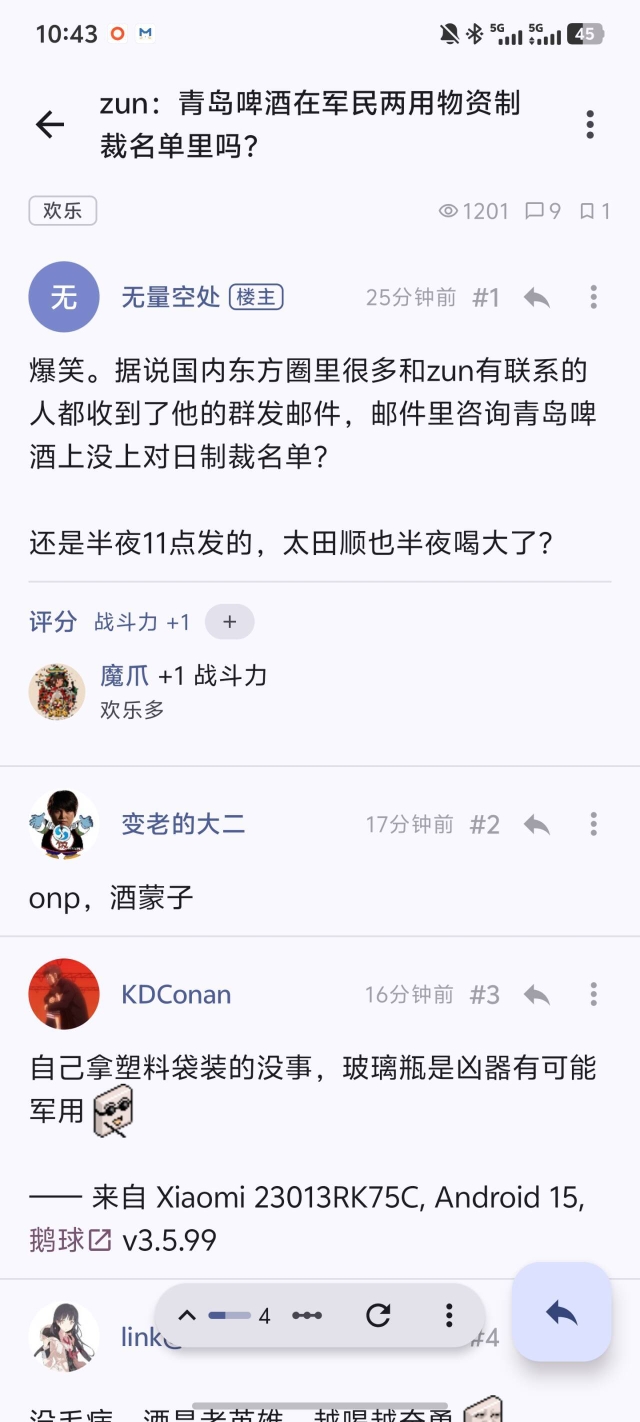This screenshot has height=1422, width=640.
Task: Reply to post #2 by 变老的大二
Action: click(x=537, y=824)
